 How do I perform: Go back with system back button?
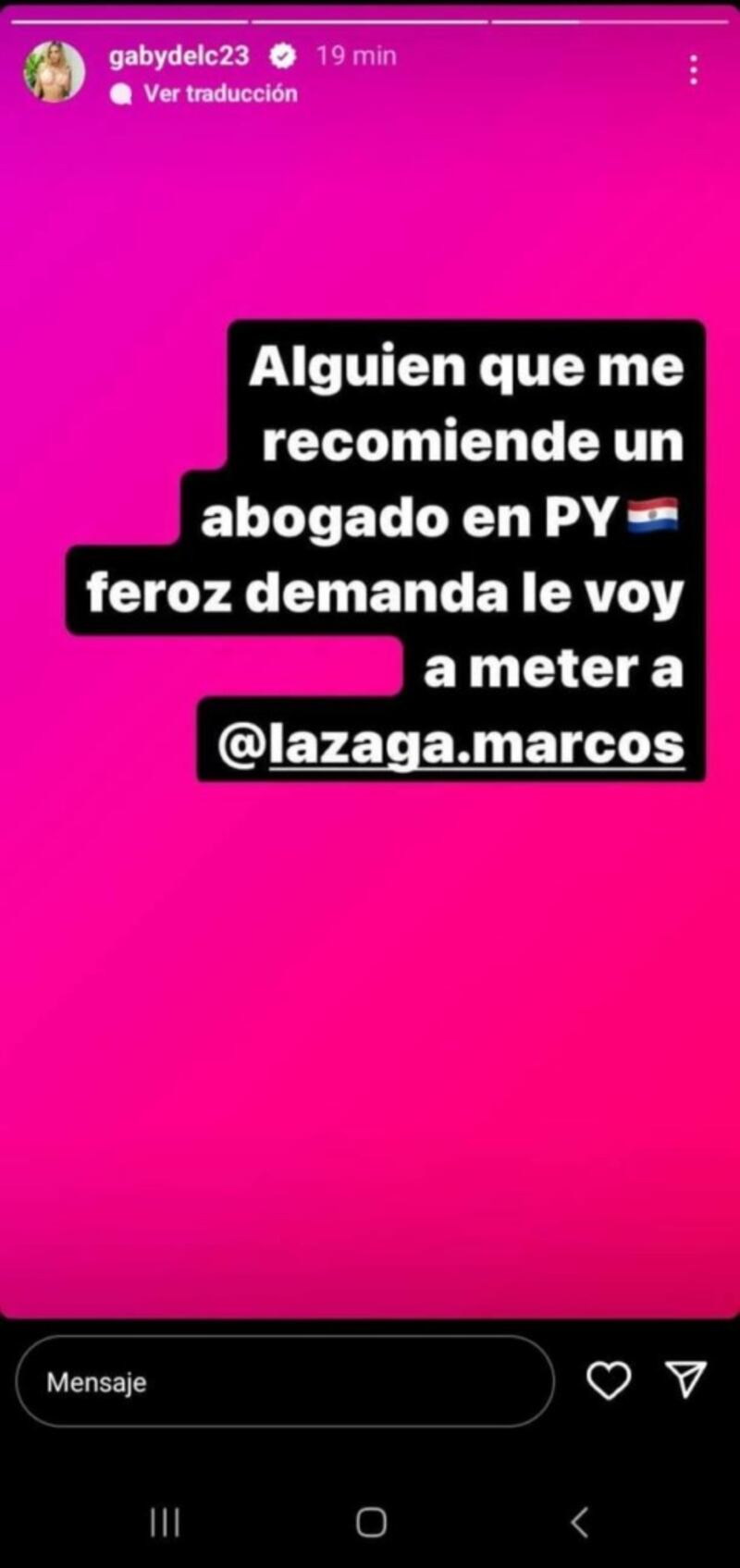[x=579, y=1522]
